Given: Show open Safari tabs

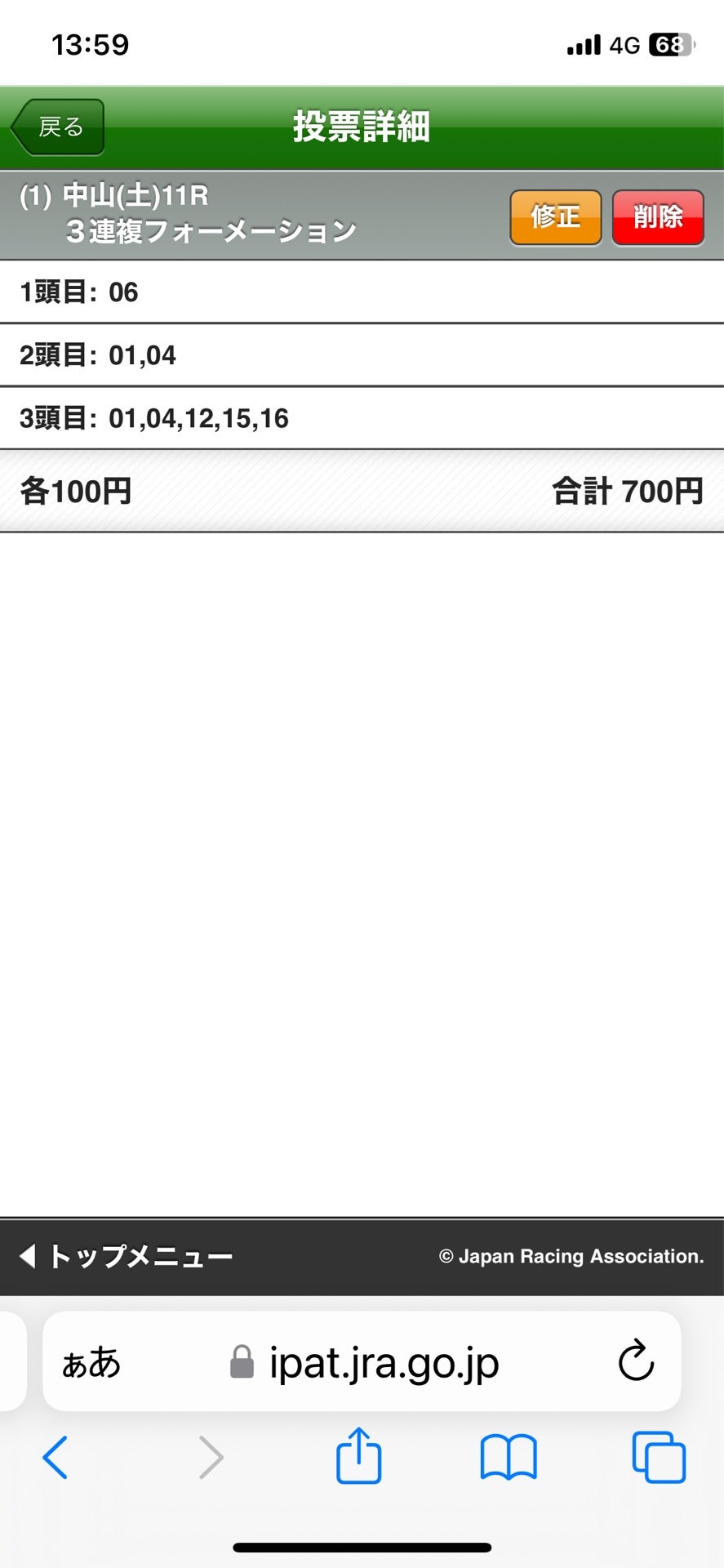Looking at the screenshot, I should coord(658,1457).
